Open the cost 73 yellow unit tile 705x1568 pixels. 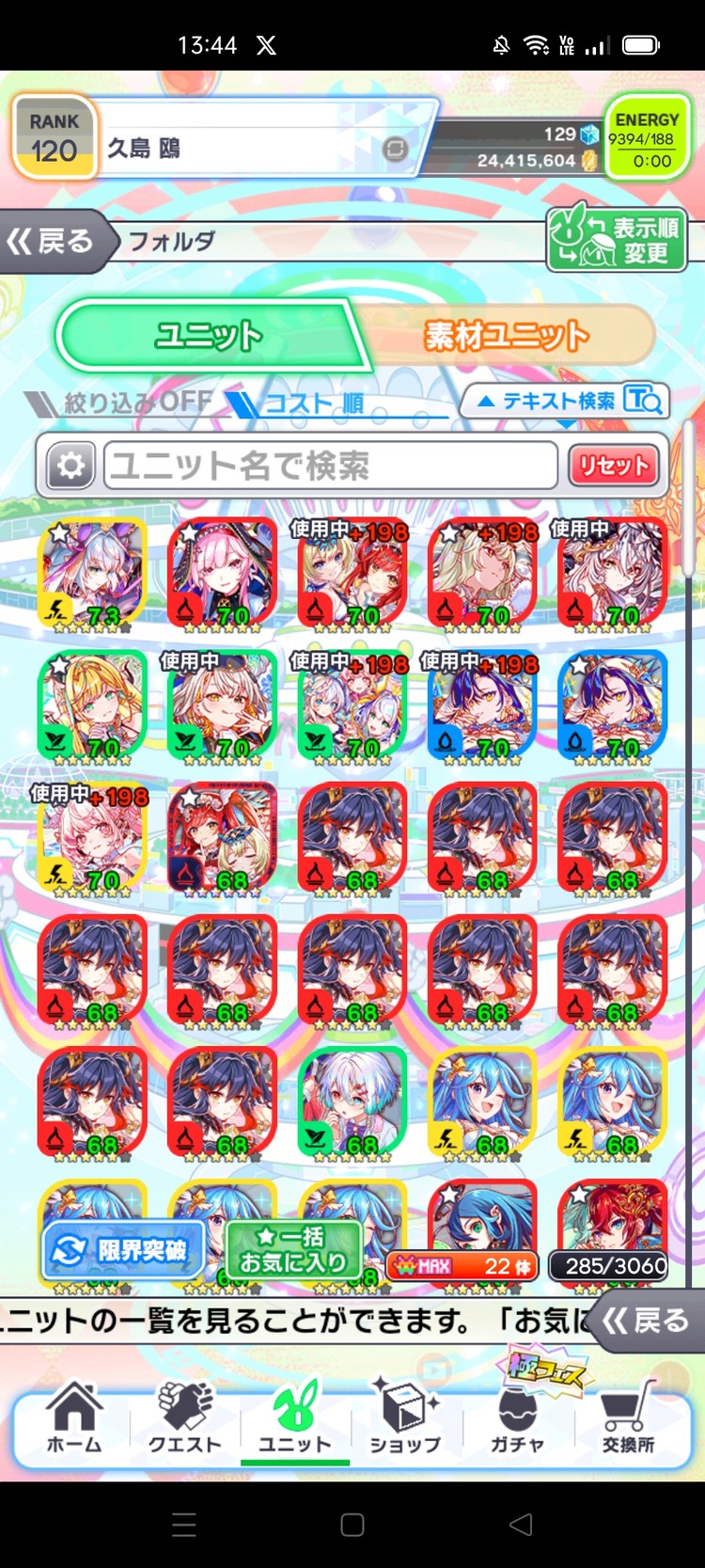pyautogui.click(x=92, y=574)
